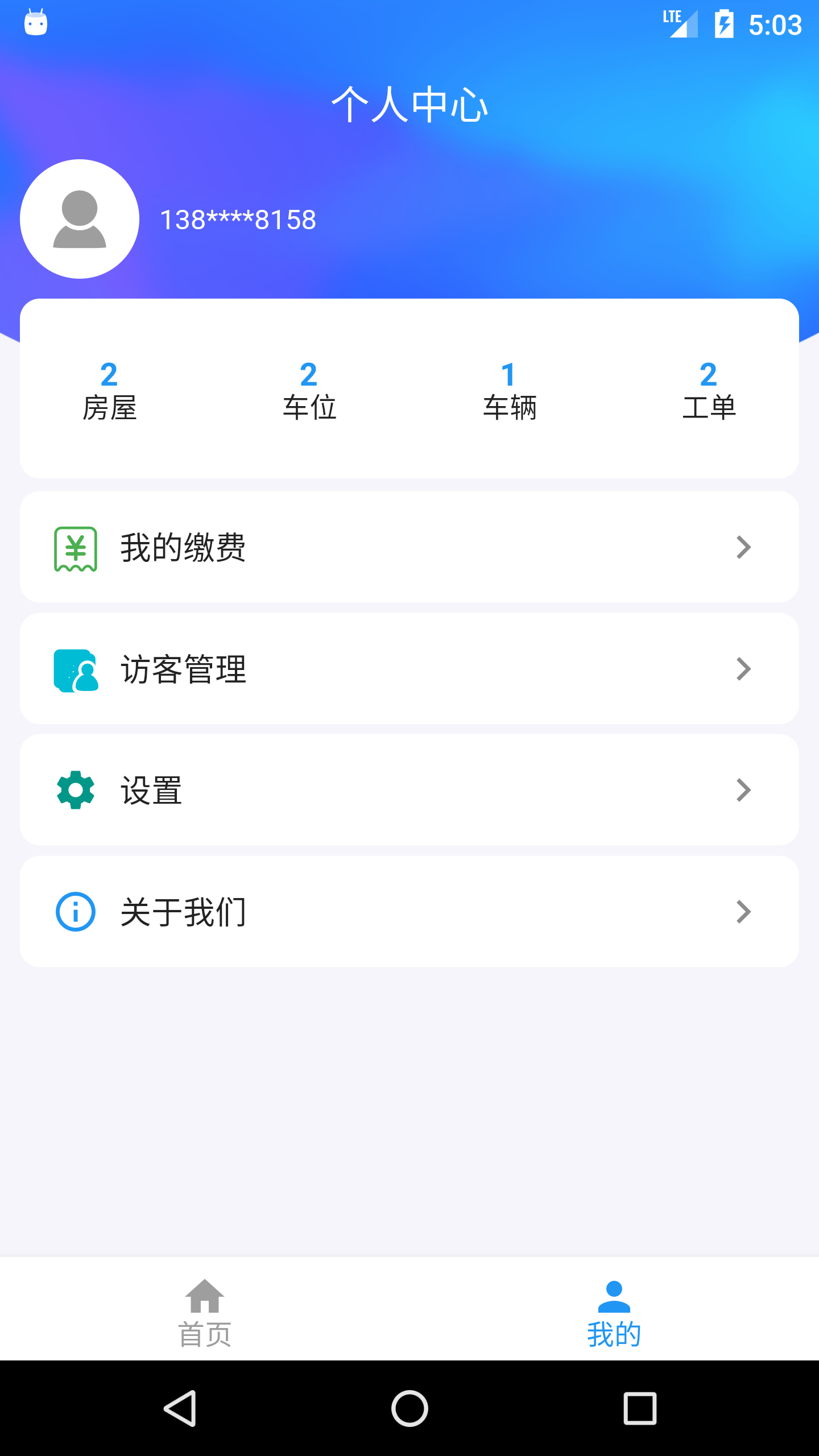Open the 工单 work orders
This screenshot has height=1456, width=819.
point(709,391)
